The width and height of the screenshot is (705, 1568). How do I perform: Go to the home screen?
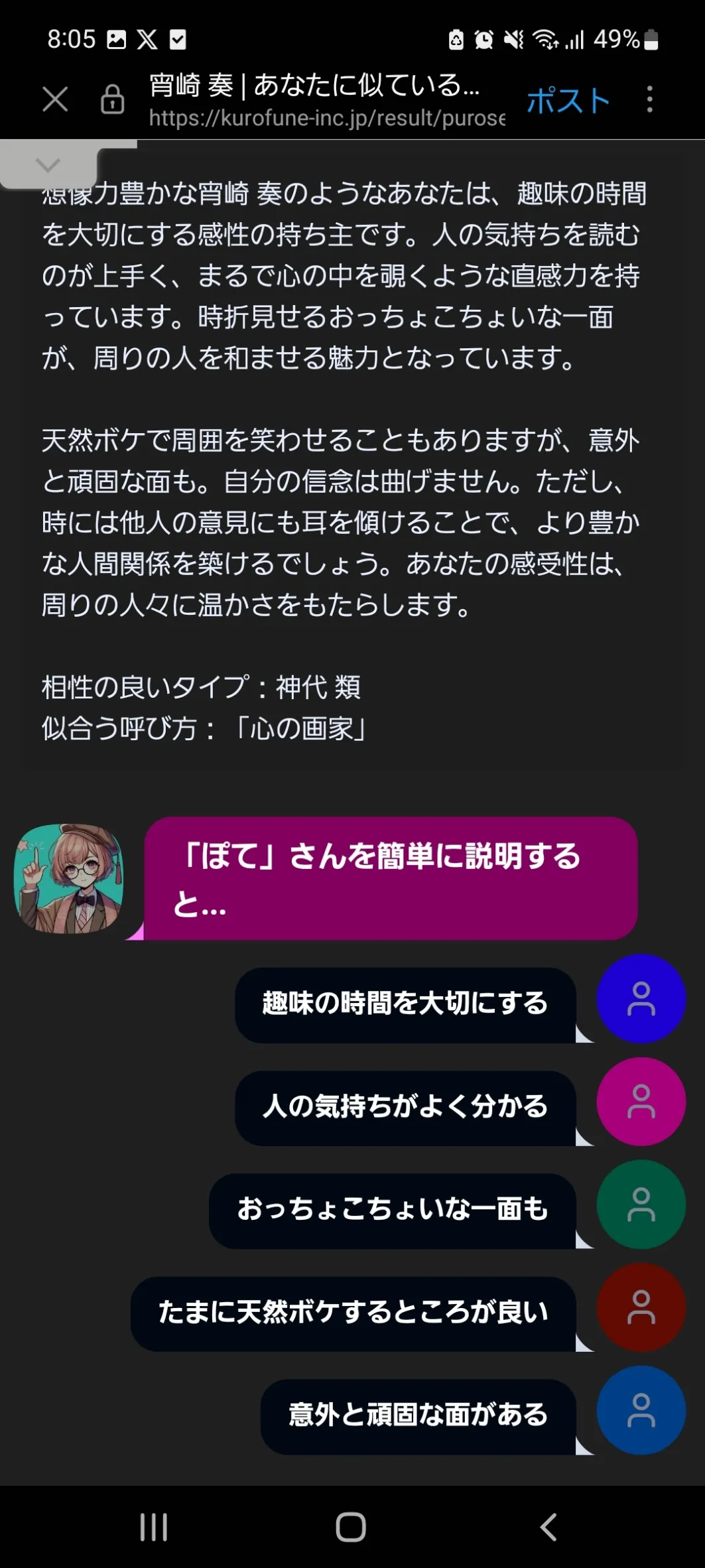(351, 1527)
